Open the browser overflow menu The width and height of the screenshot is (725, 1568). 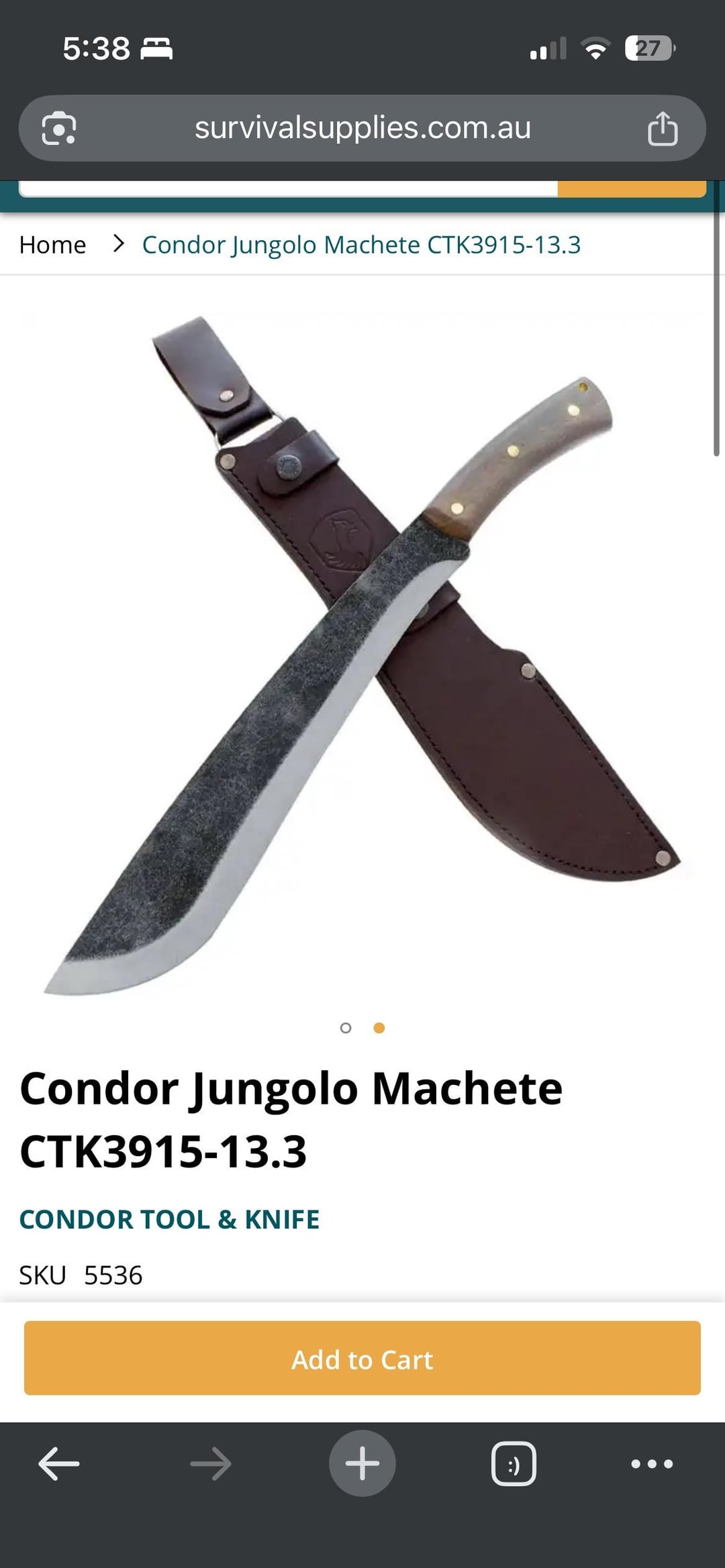[x=652, y=1463]
